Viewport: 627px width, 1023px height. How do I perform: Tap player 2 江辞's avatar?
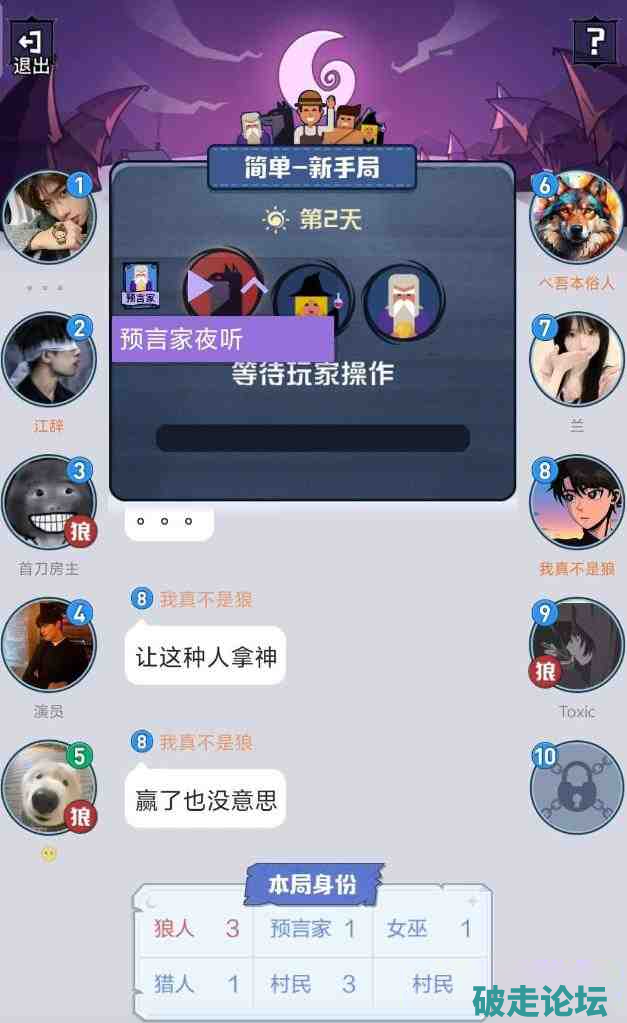48,360
